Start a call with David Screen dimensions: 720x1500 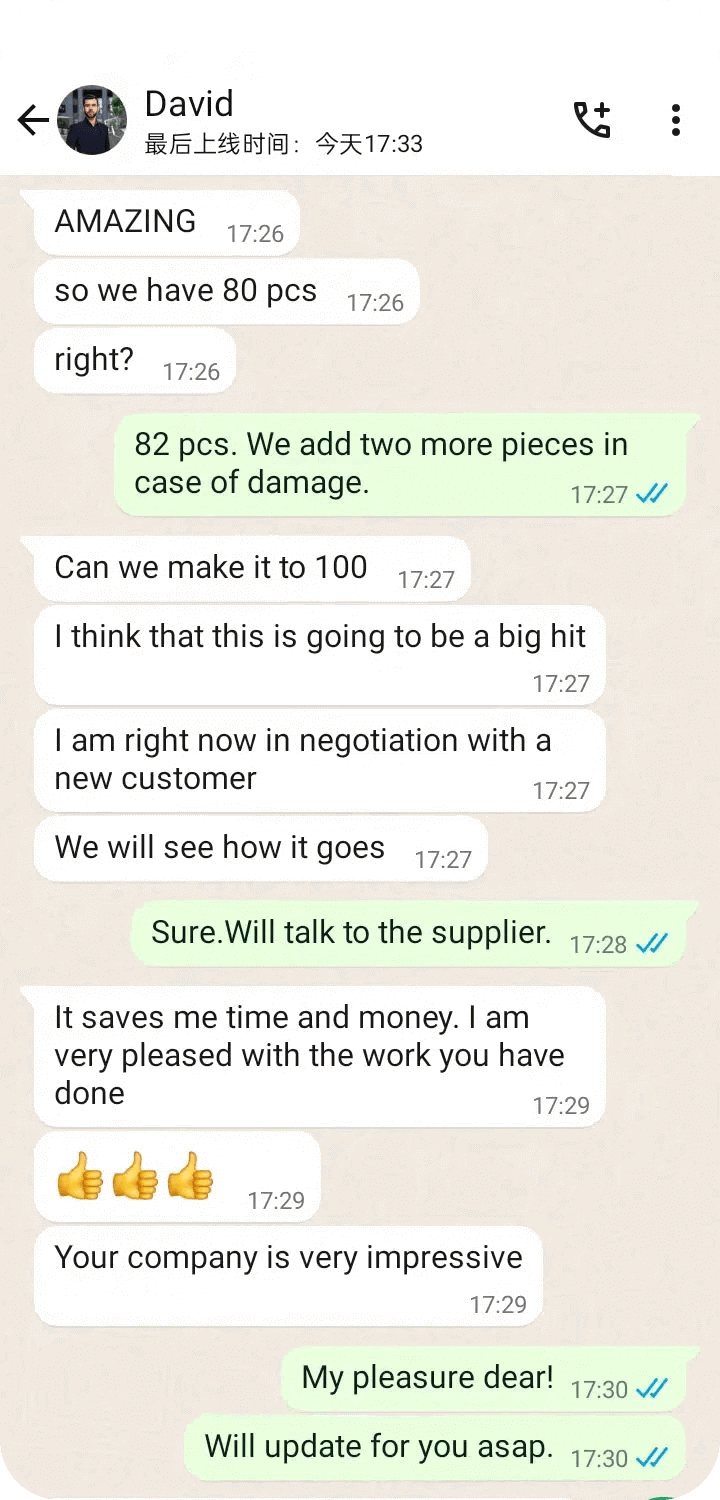point(592,120)
